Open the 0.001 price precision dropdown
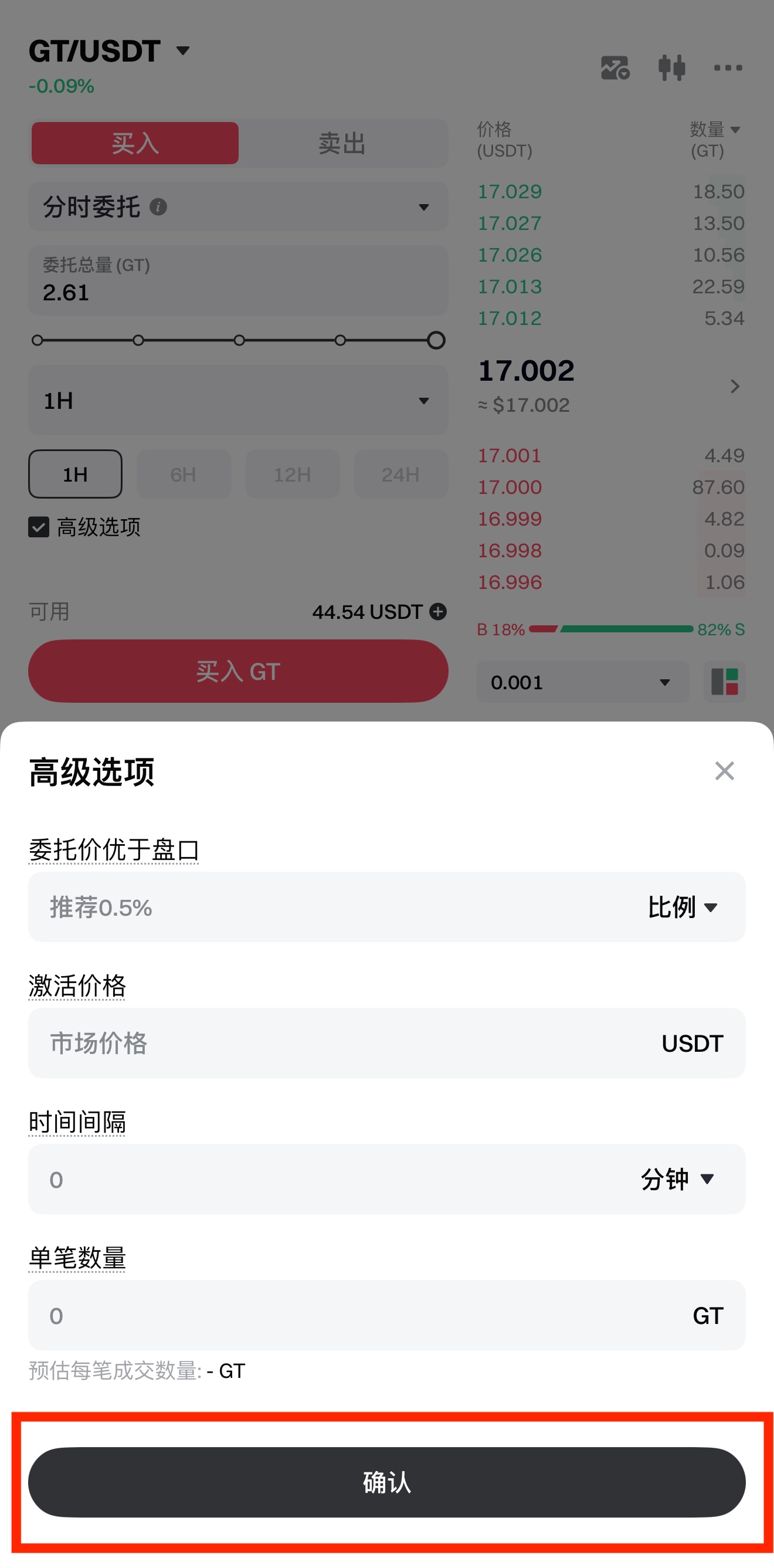Viewport: 774px width, 1568px height. point(582,682)
